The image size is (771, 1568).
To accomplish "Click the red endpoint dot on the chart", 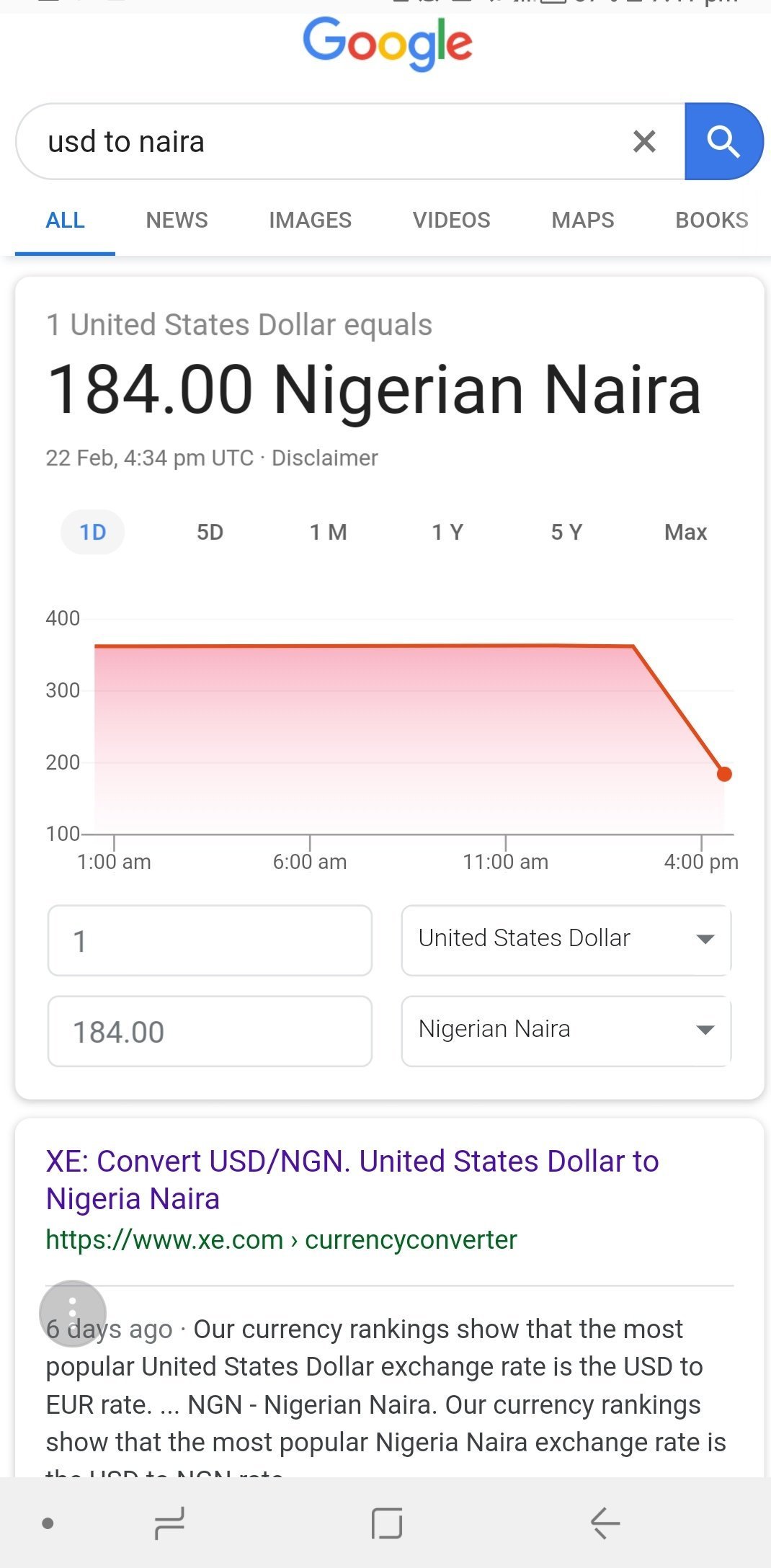I will (724, 774).
